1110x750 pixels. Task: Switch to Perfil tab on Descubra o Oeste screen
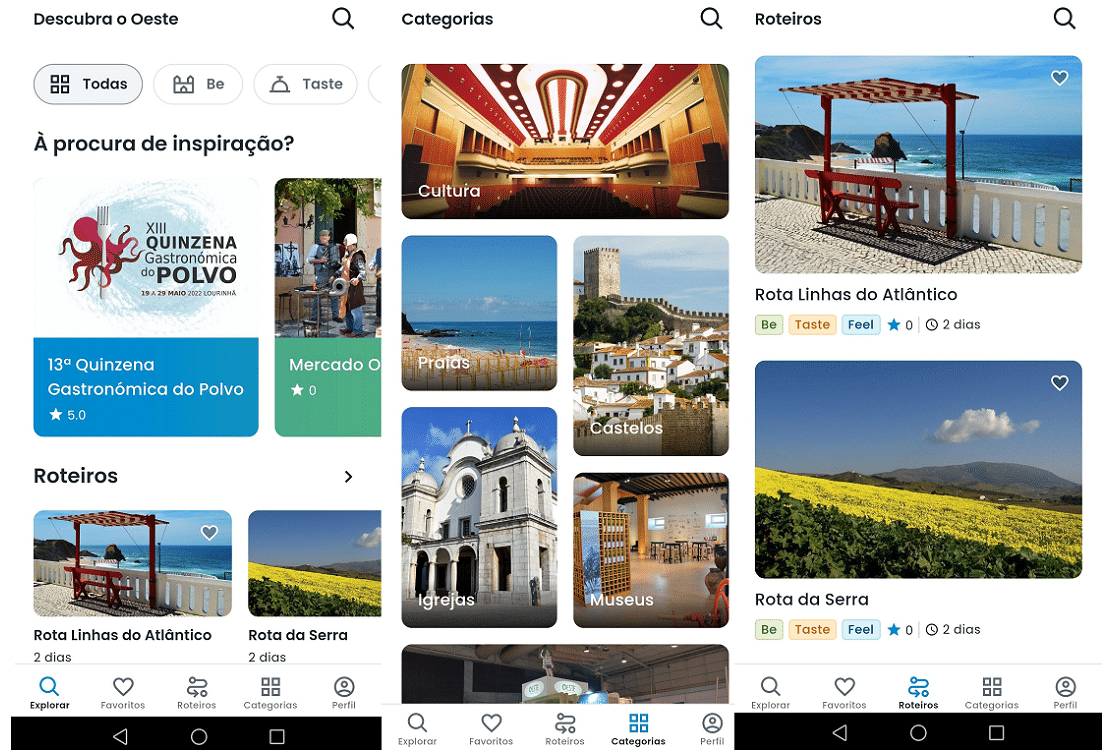[x=344, y=692]
